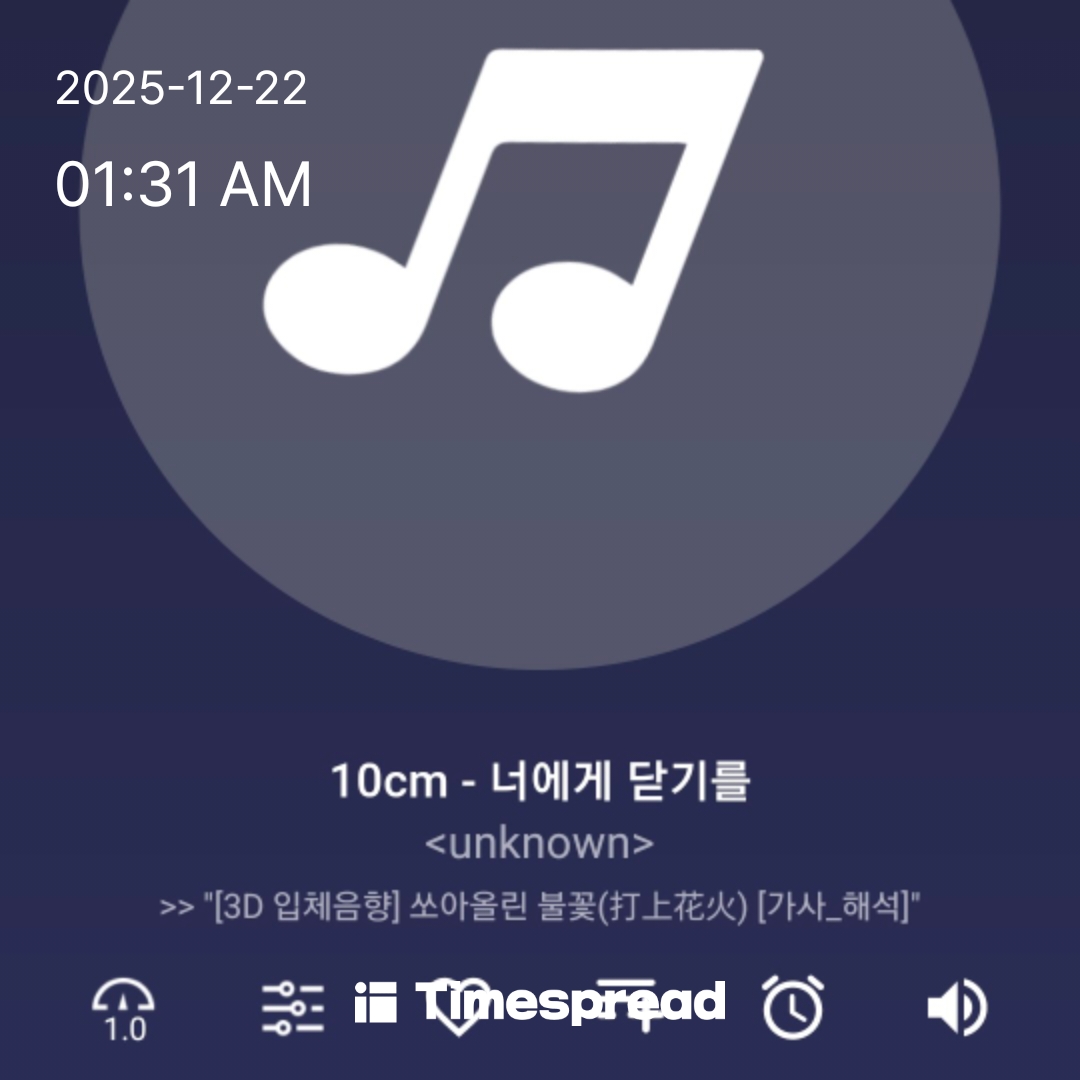Mark this song as favorite with the heart
Image resolution: width=1080 pixels, height=1080 pixels.
457,1010
